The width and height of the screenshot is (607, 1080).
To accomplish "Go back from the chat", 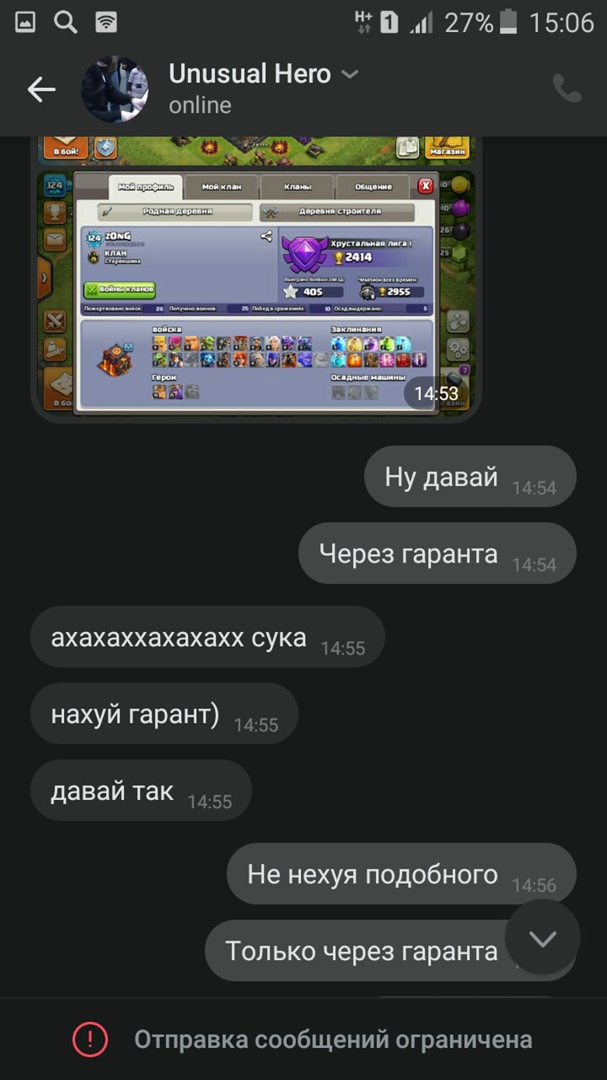I will point(41,90).
